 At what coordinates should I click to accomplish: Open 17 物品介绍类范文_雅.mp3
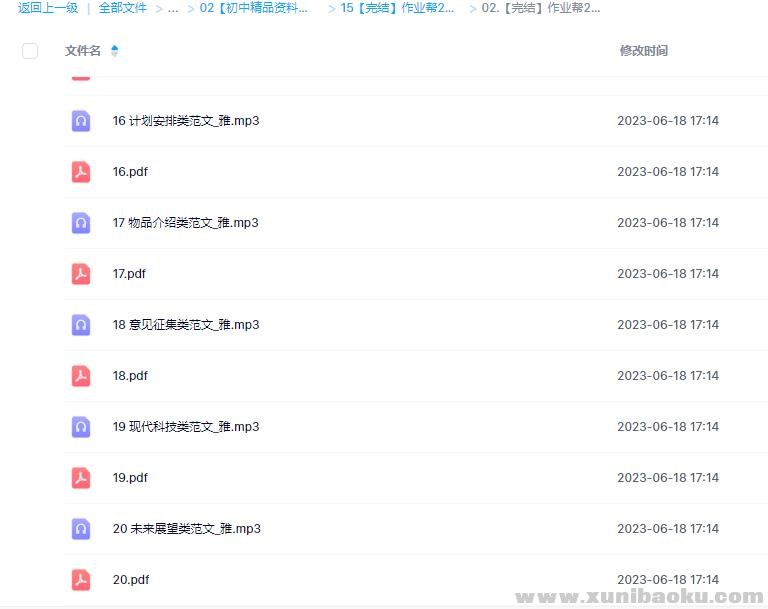coord(186,223)
